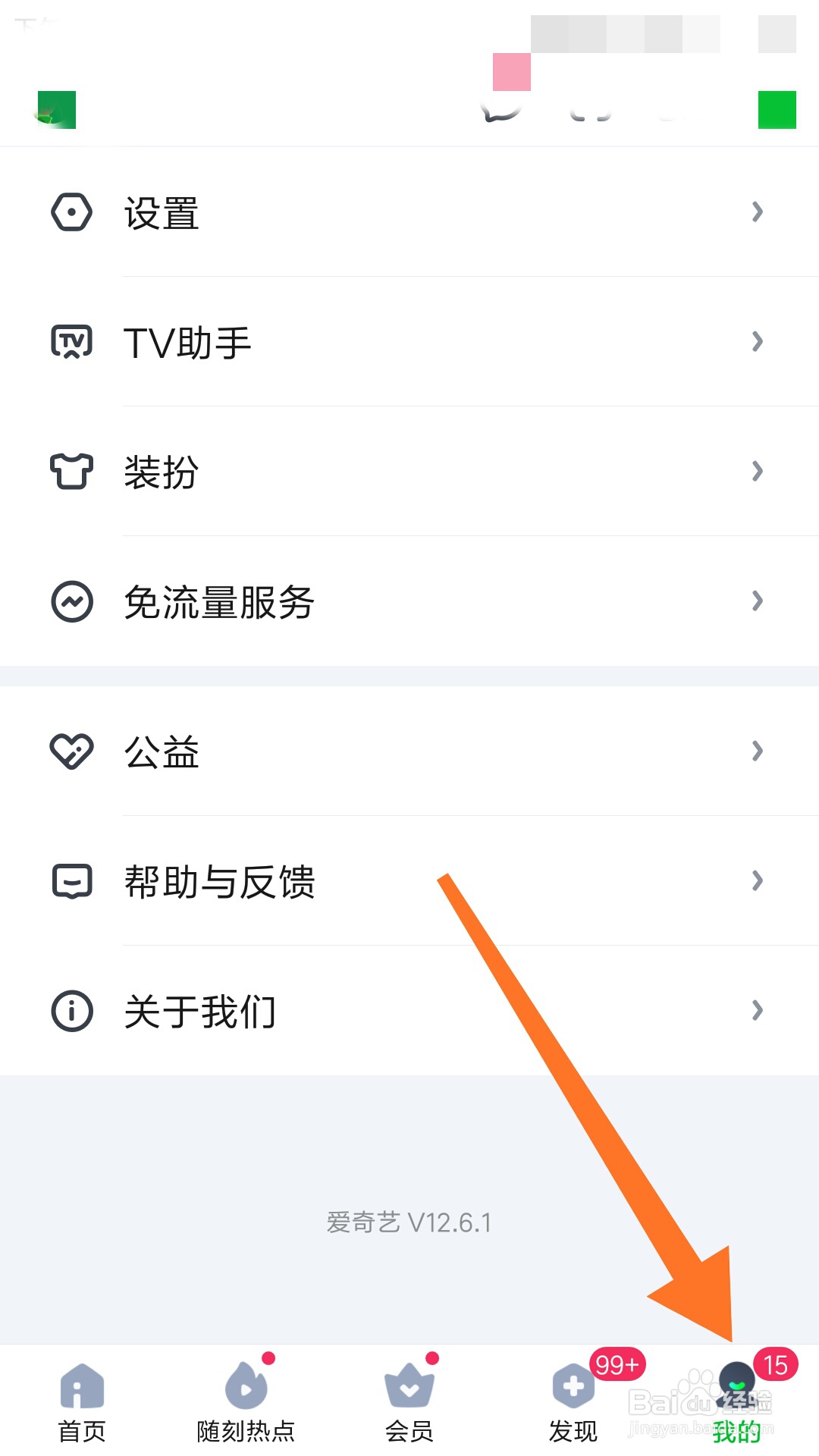Image resolution: width=819 pixels, height=1456 pixels.
Task: Open the 帮助与反馈 chat icon
Action: [72, 880]
